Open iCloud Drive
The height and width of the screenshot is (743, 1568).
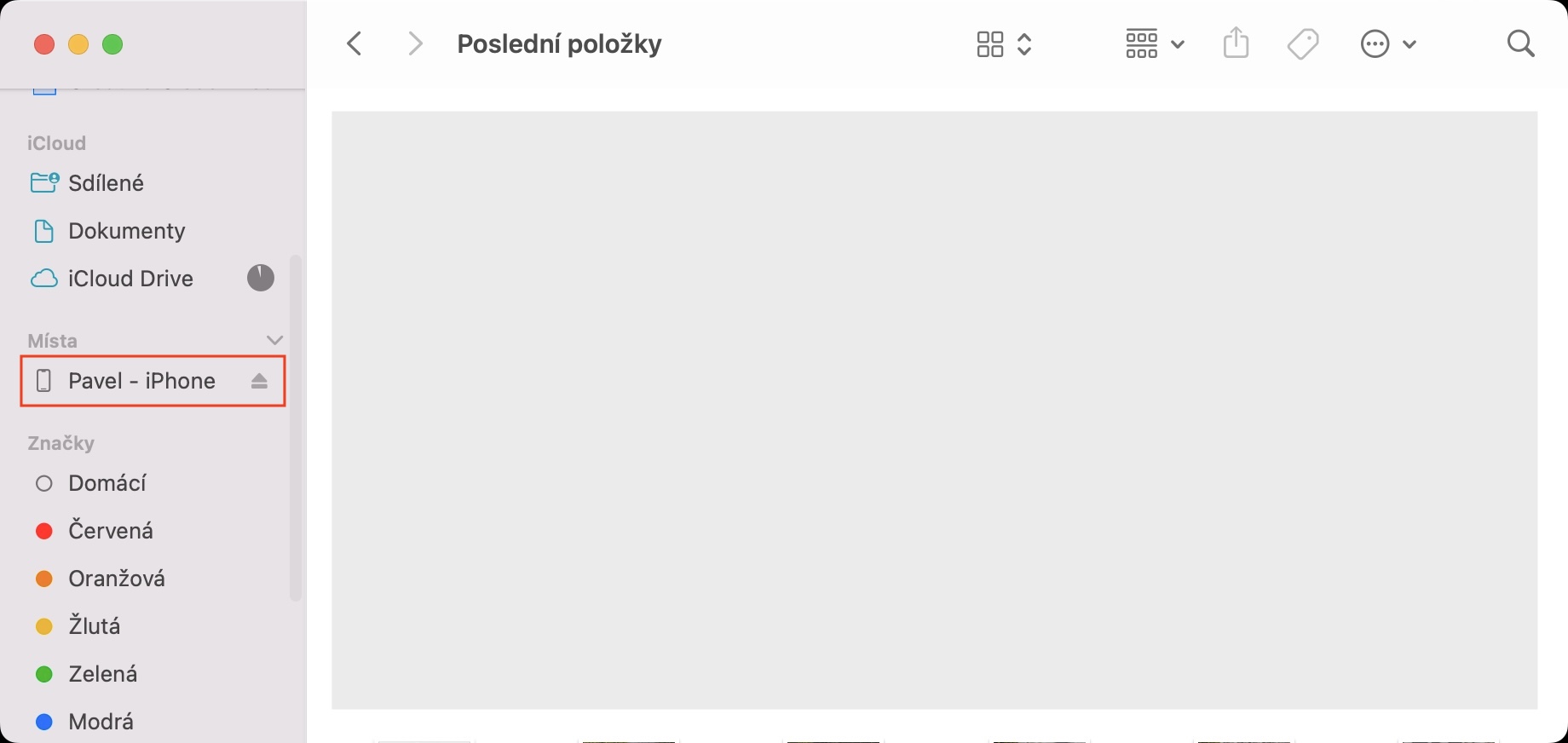click(x=130, y=279)
